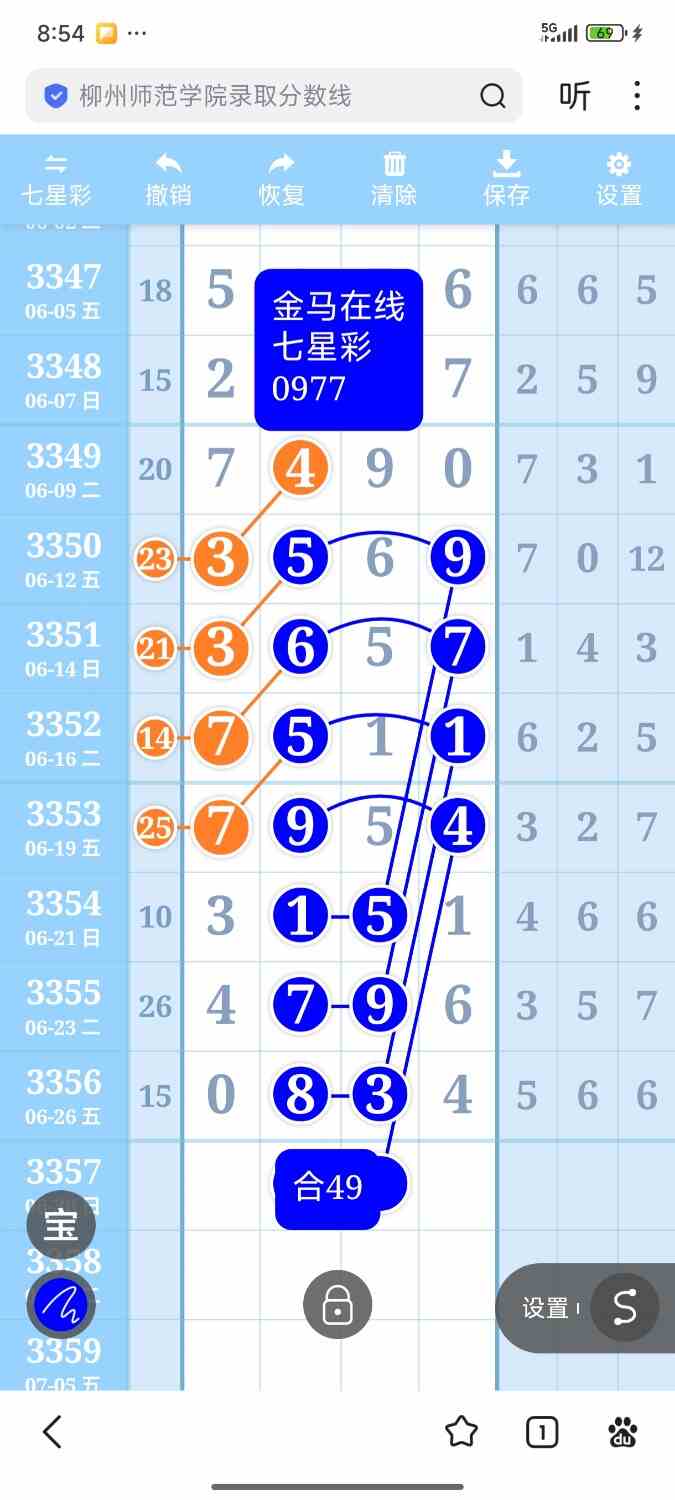
Task: Go back with the browser back arrow
Action: (x=52, y=1432)
